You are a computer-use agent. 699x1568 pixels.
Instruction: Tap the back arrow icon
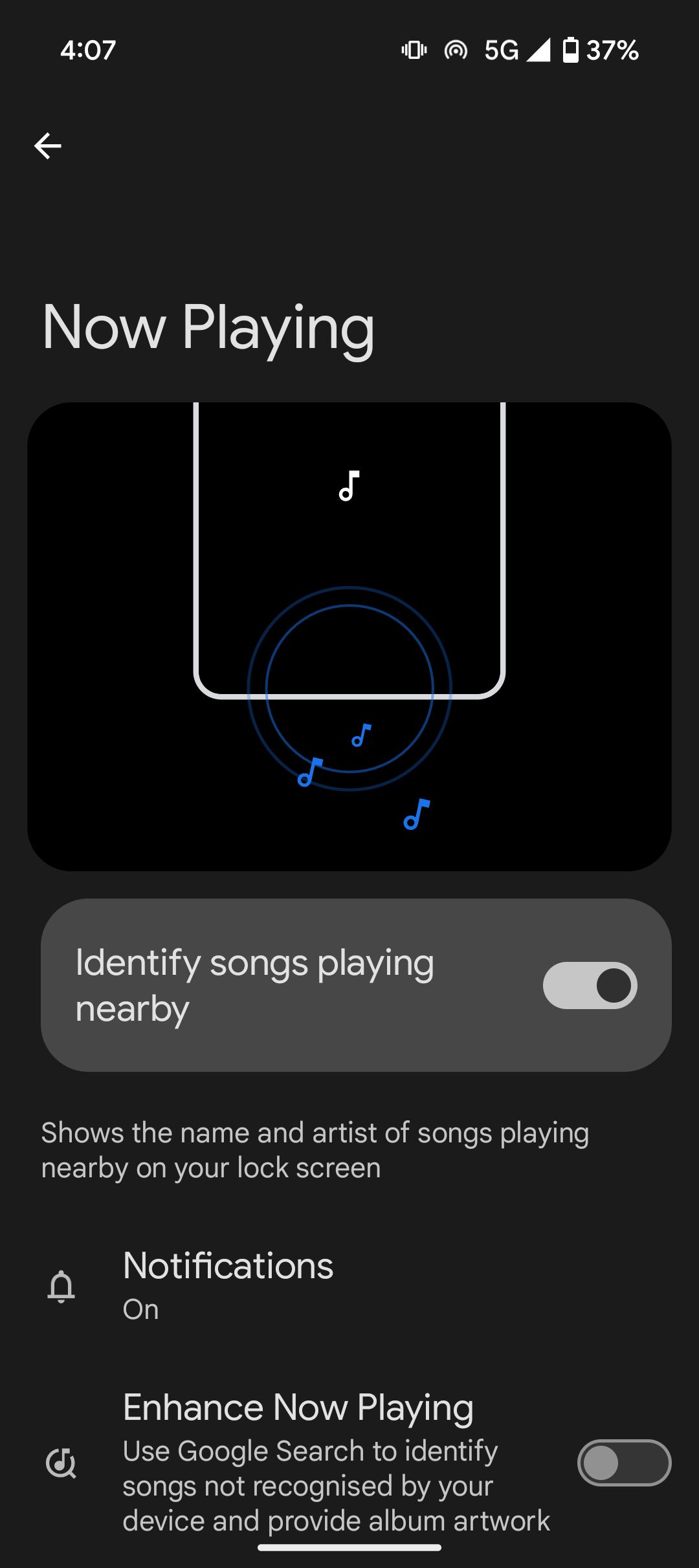click(x=49, y=146)
